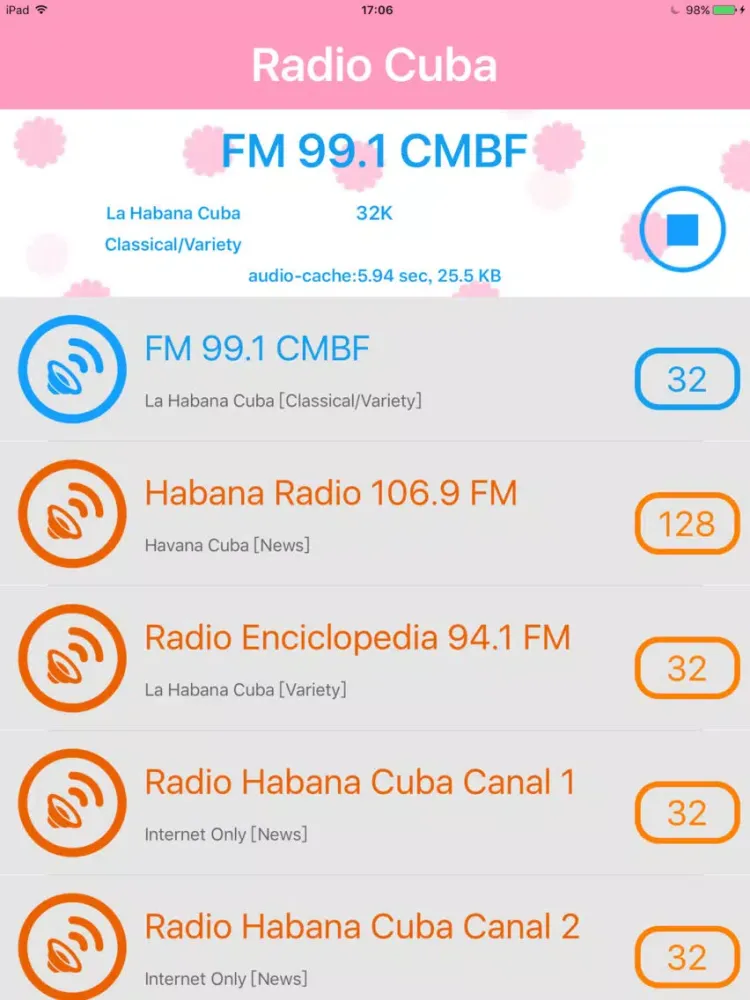Tap the 32 bitrate badge for FM 99.1 CMBF
The image size is (750, 1000).
tap(687, 379)
